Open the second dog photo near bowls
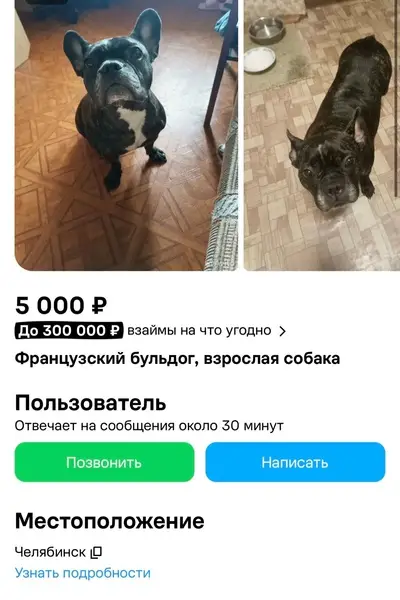The image size is (400, 600). tap(322, 135)
